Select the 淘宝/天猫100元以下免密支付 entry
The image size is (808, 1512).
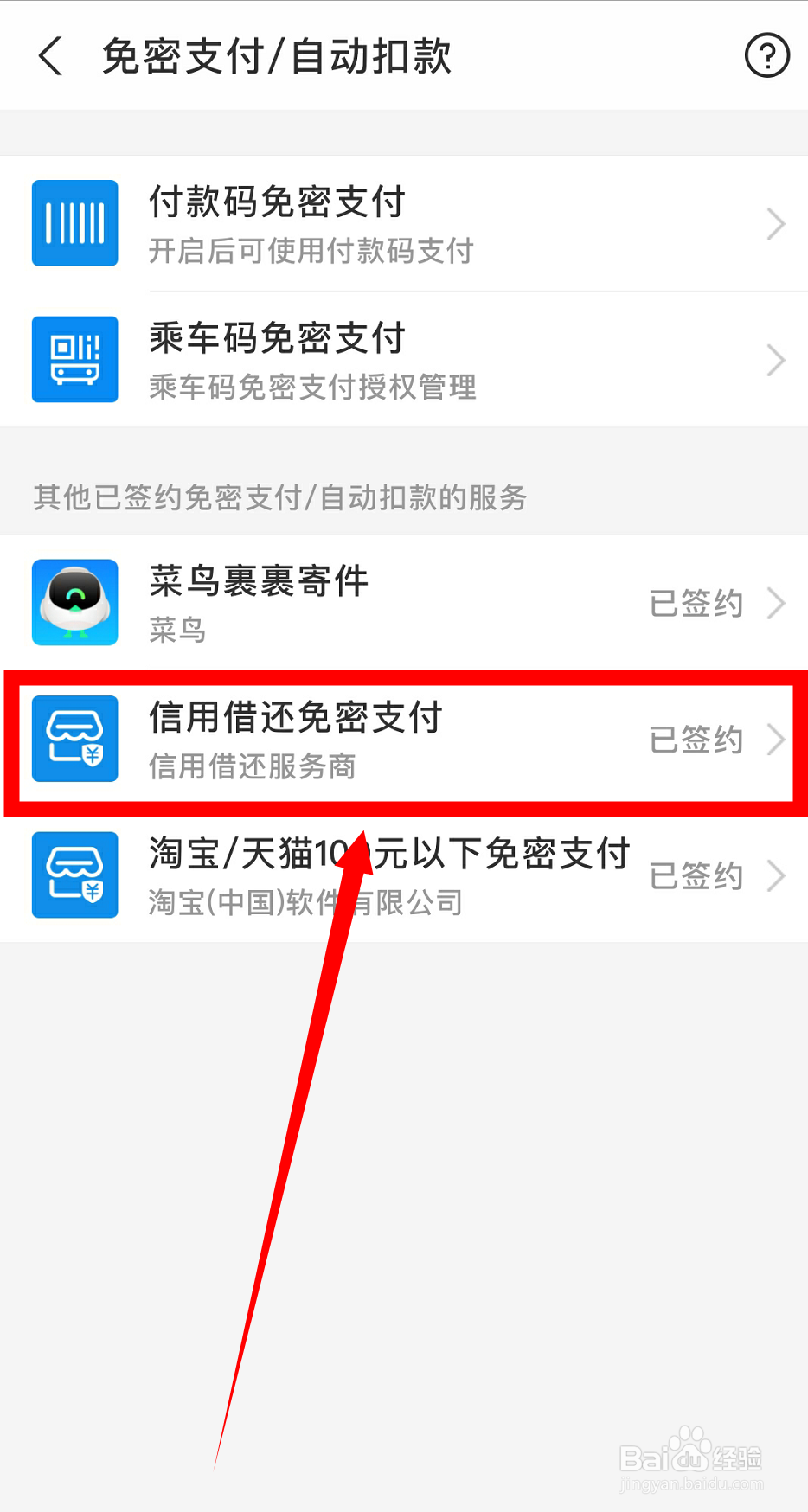pos(346,875)
